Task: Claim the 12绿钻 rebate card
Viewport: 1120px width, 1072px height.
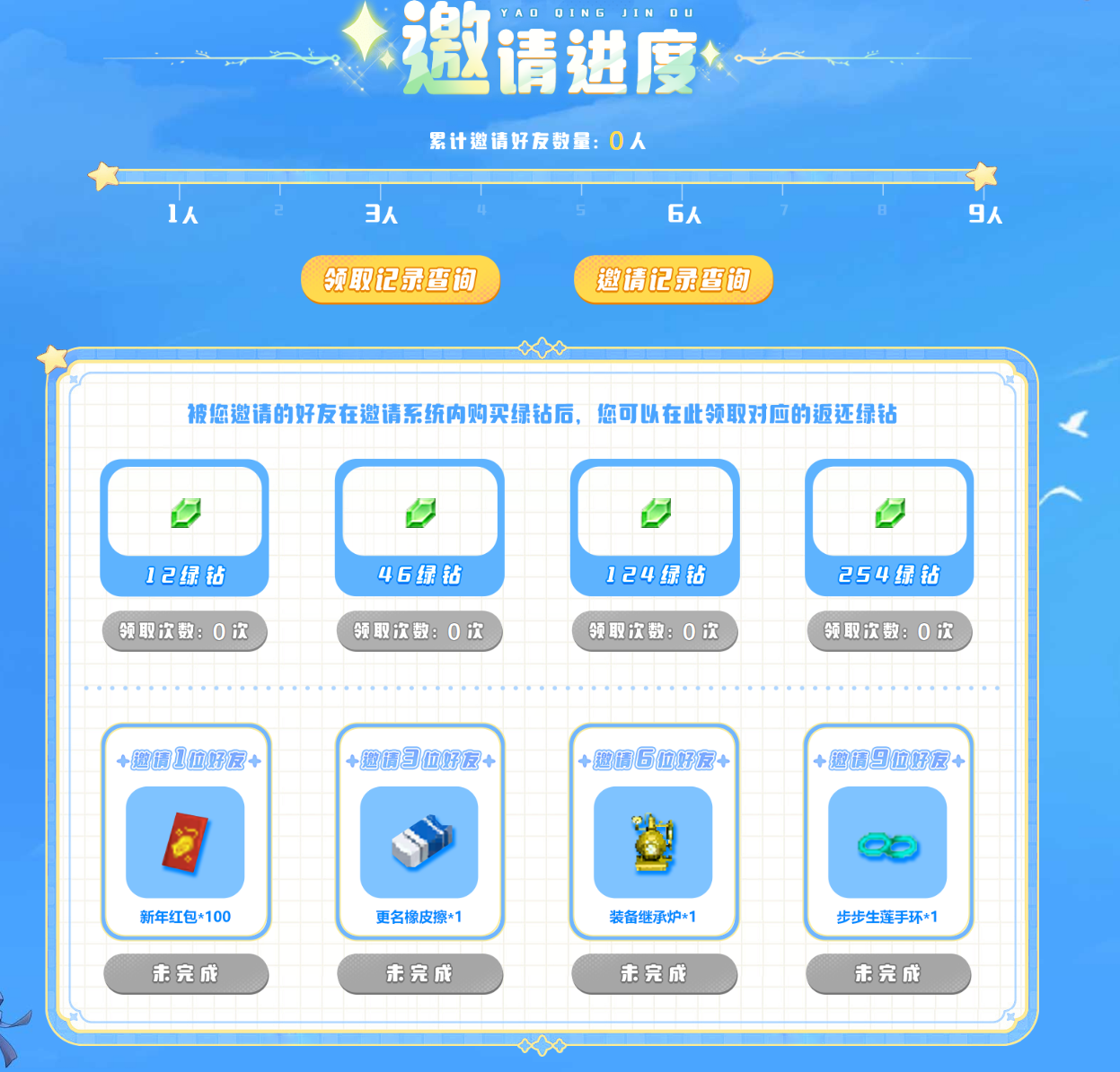Action: tap(185, 527)
